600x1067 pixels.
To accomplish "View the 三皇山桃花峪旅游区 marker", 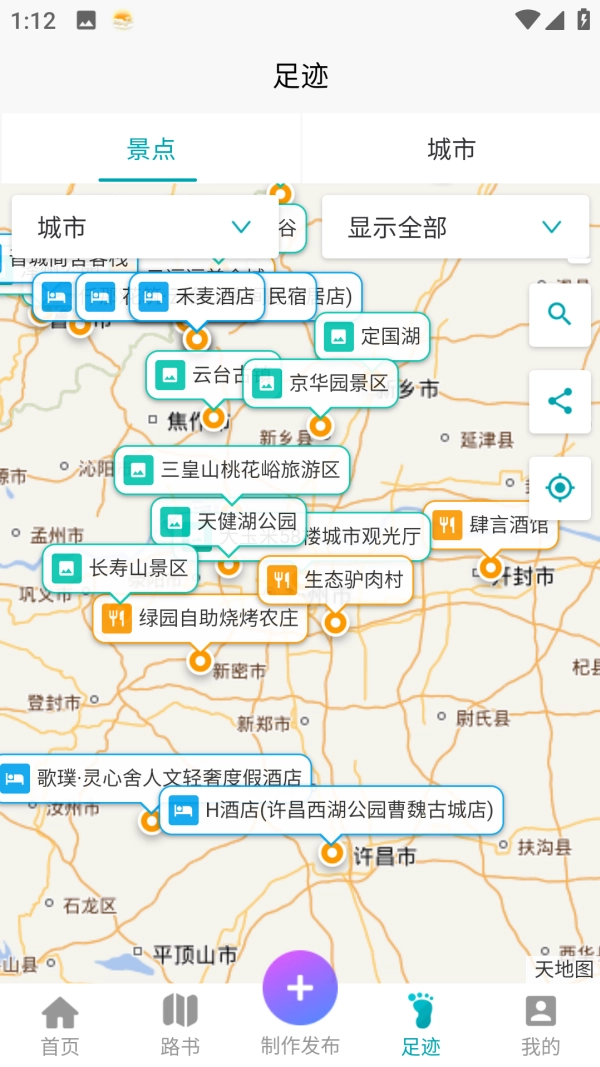I will click(232, 470).
